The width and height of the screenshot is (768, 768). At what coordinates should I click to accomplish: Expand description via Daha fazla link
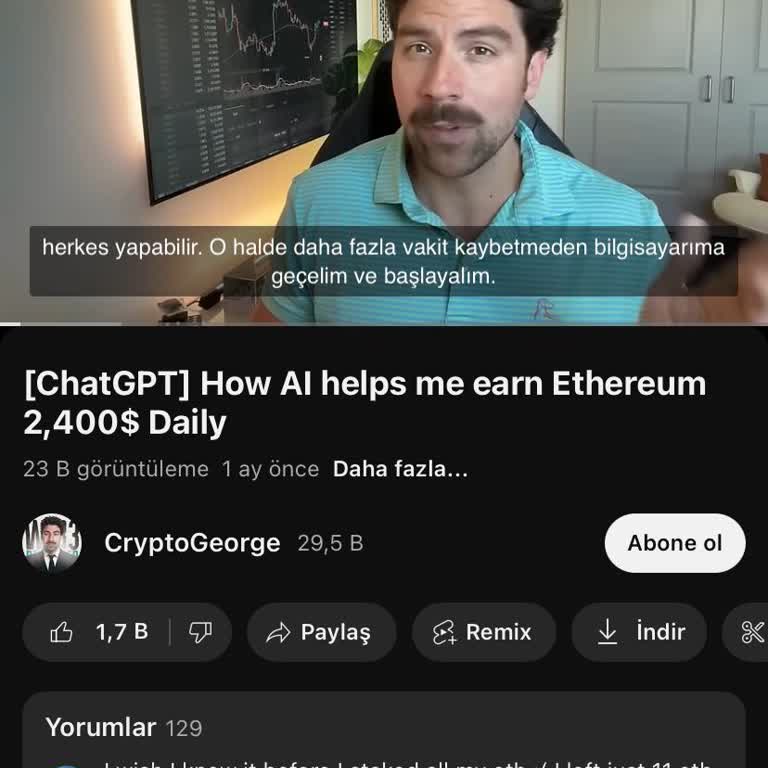tap(400, 469)
